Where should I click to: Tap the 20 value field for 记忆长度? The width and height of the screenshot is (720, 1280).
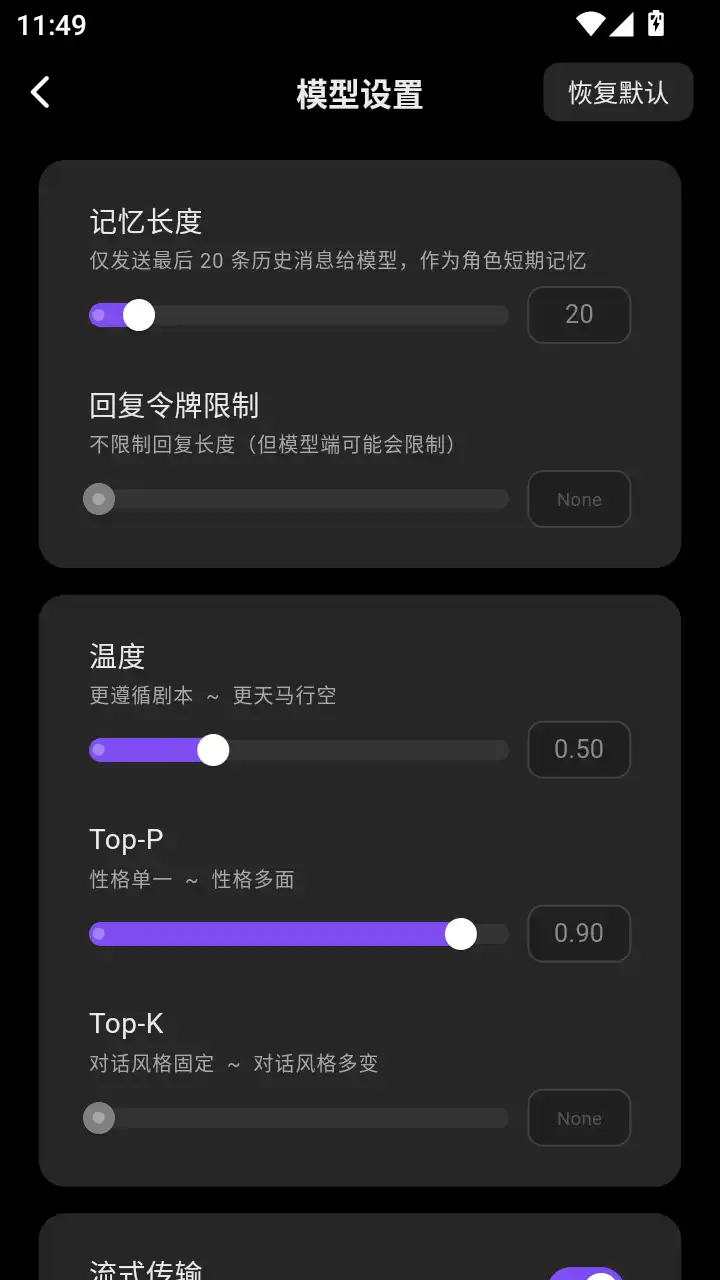579,314
